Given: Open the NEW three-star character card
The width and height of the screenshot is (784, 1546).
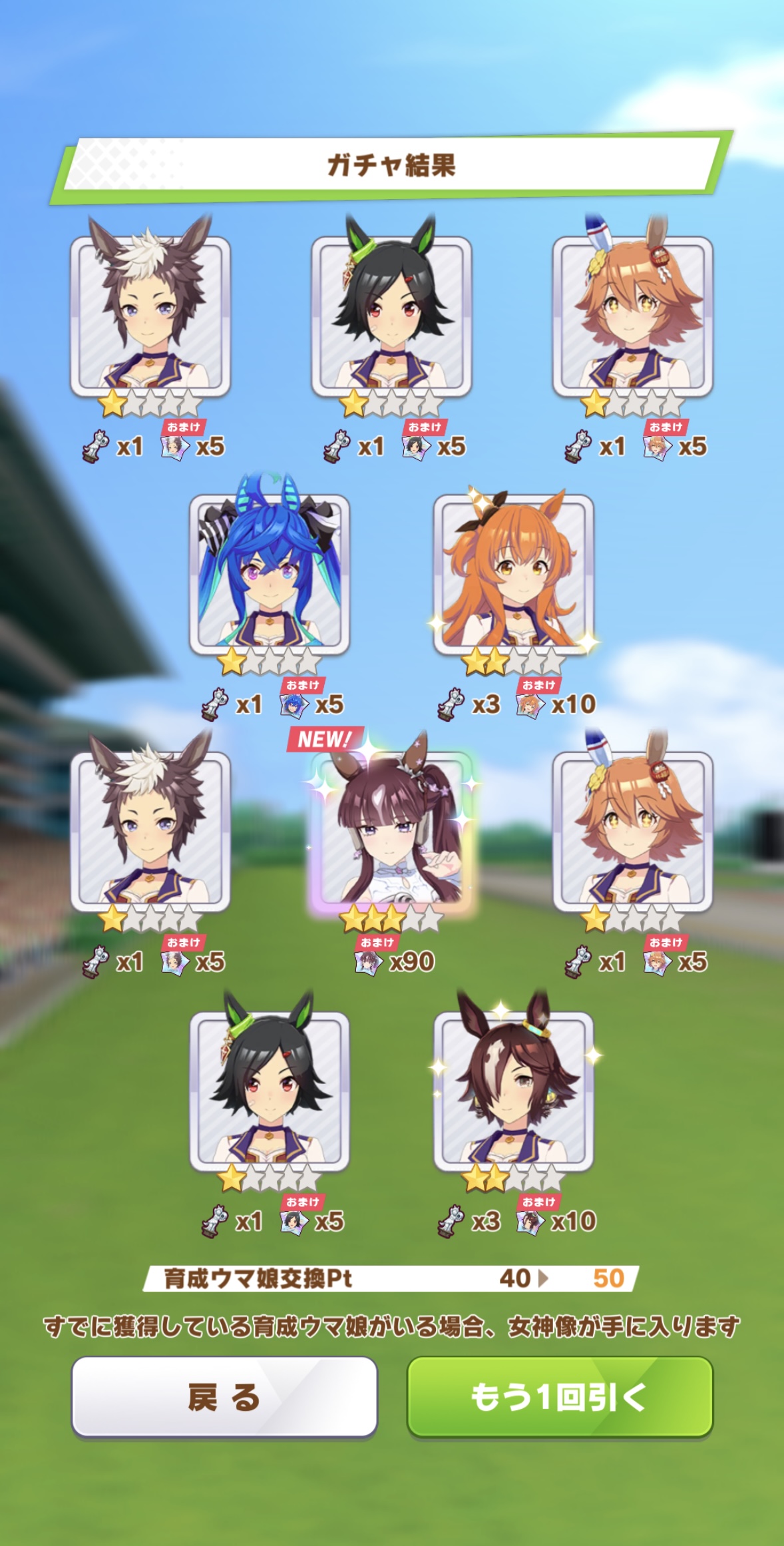Looking at the screenshot, I should click(392, 833).
